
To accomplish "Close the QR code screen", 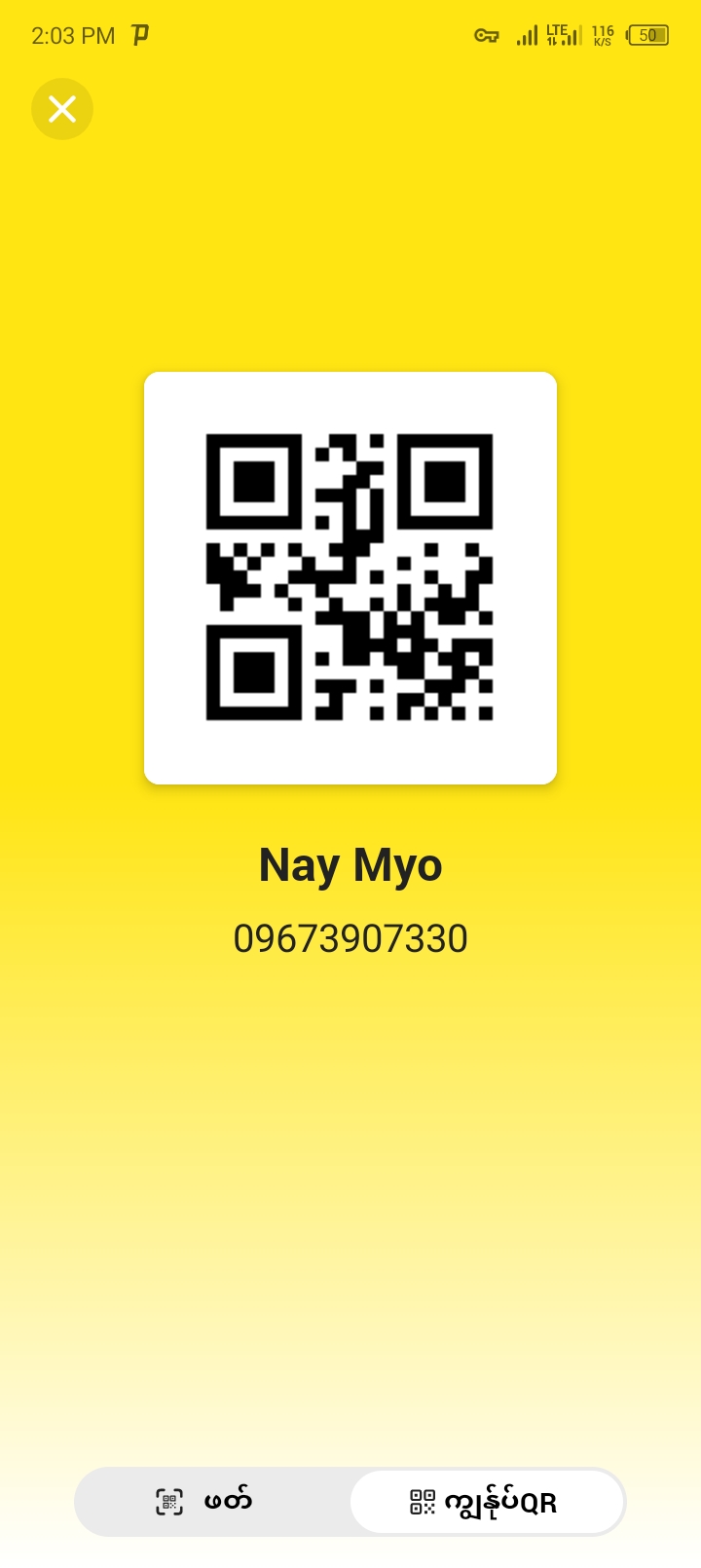I will [62, 109].
